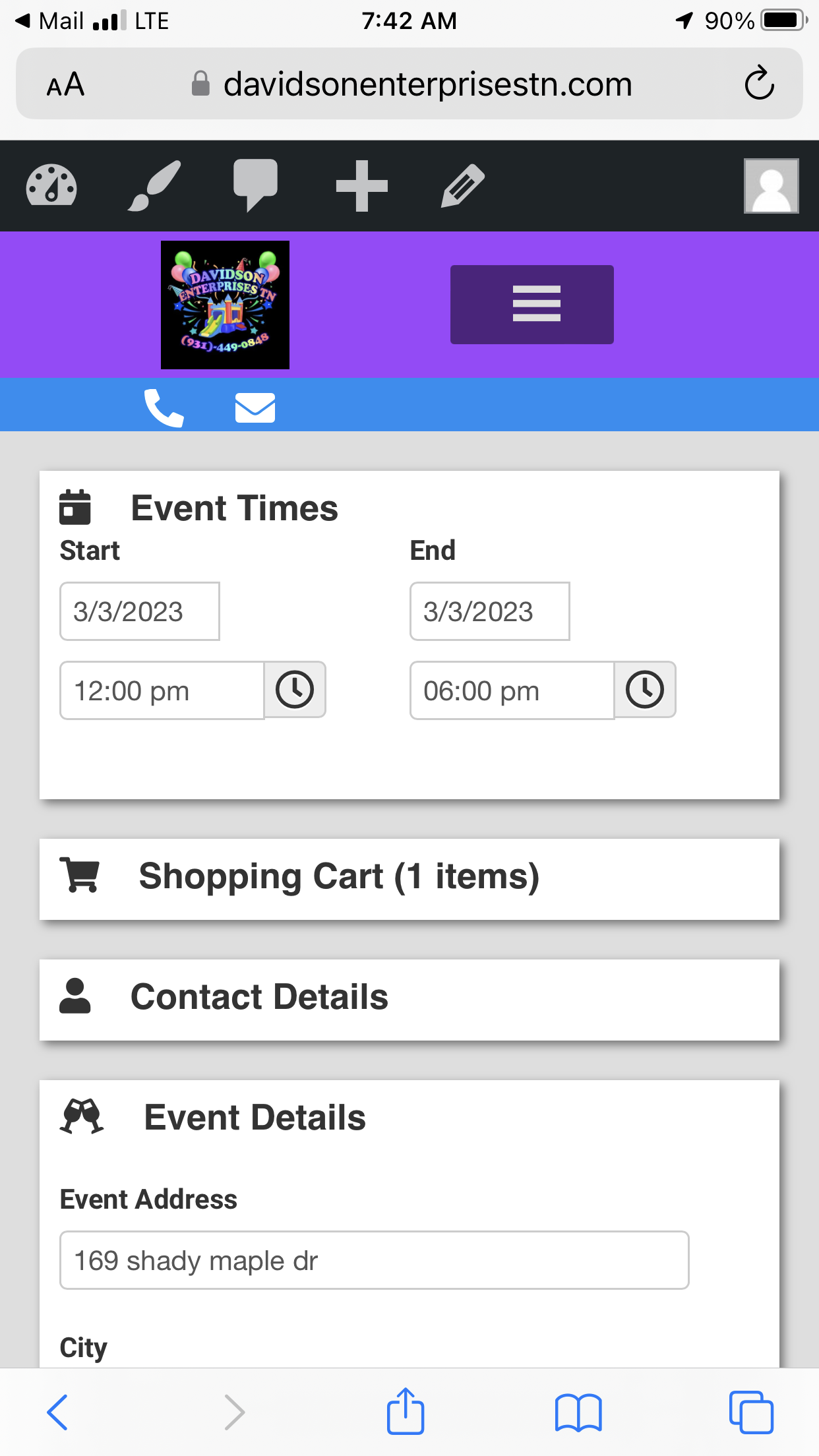Select the End date field
819x1456 pixels.
[489, 611]
